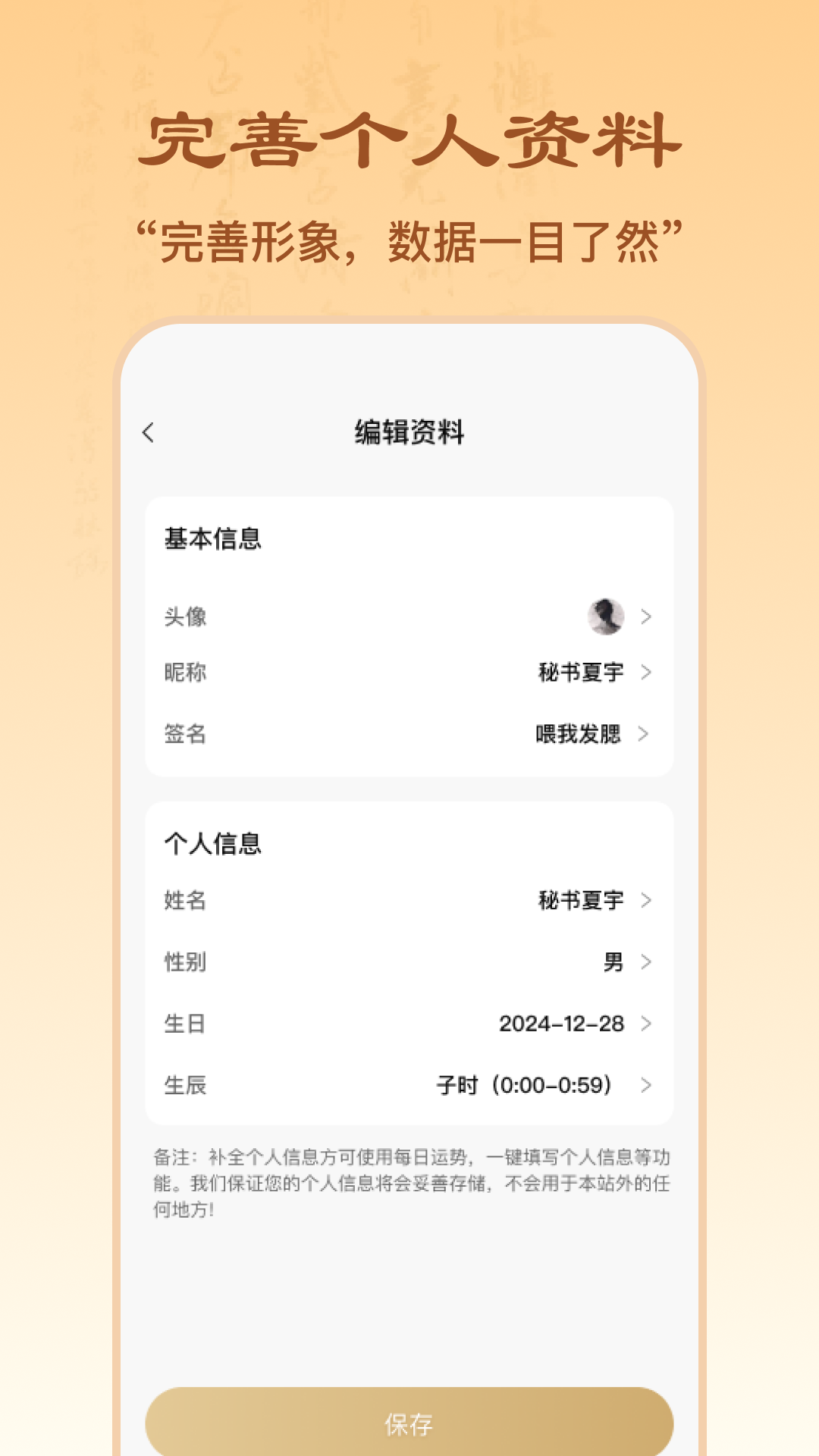Click the chevron next to 签名
Screen dimensions: 819x1456
point(645,734)
